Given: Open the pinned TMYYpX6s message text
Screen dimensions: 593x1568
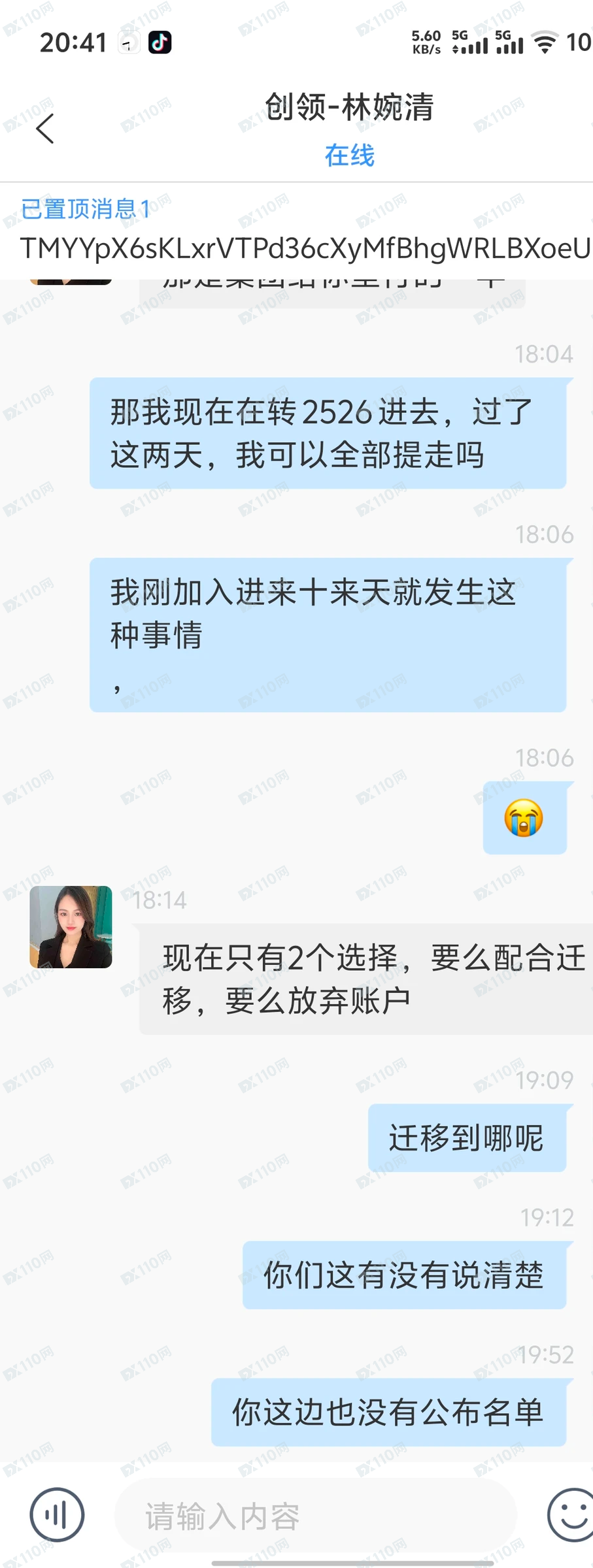Looking at the screenshot, I should tap(296, 248).
